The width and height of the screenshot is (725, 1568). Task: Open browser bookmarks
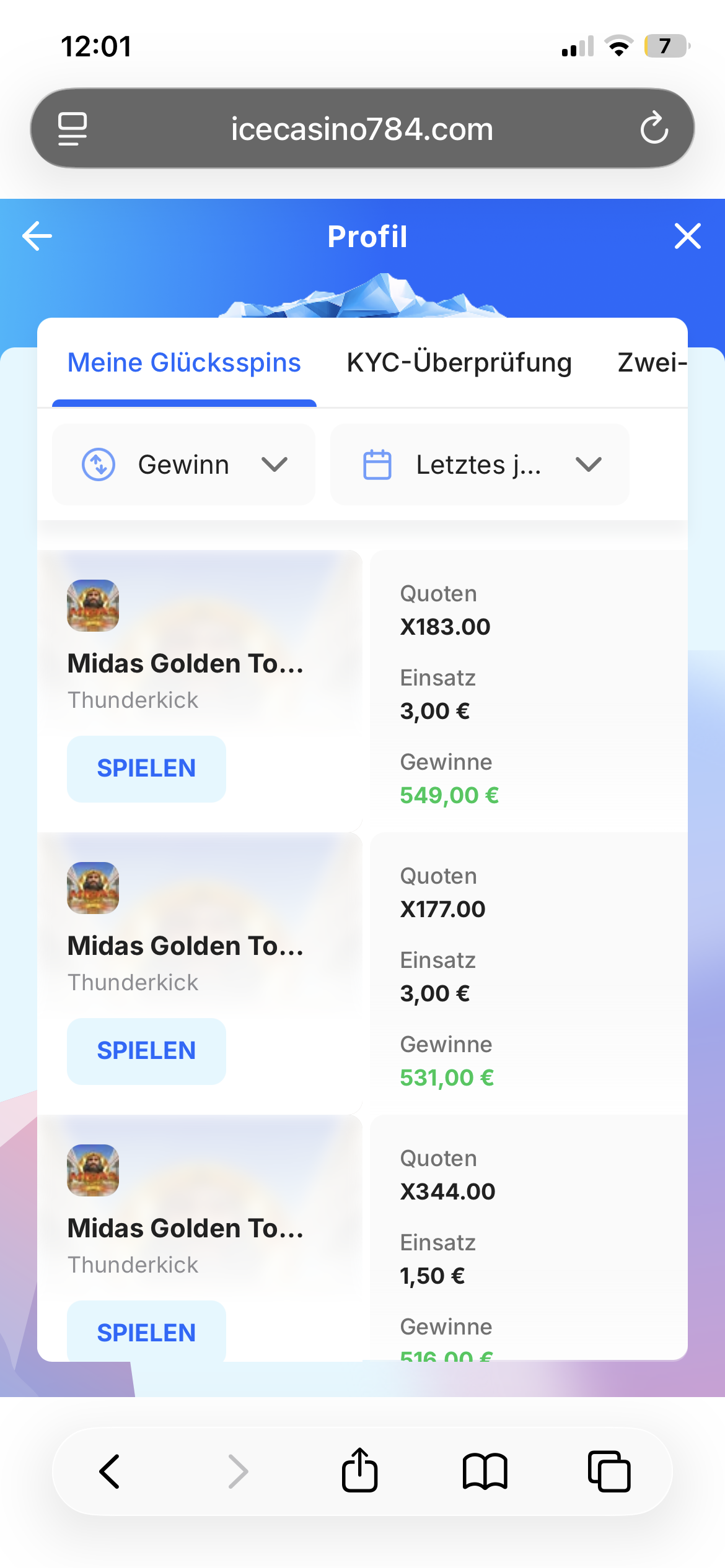point(485,1471)
